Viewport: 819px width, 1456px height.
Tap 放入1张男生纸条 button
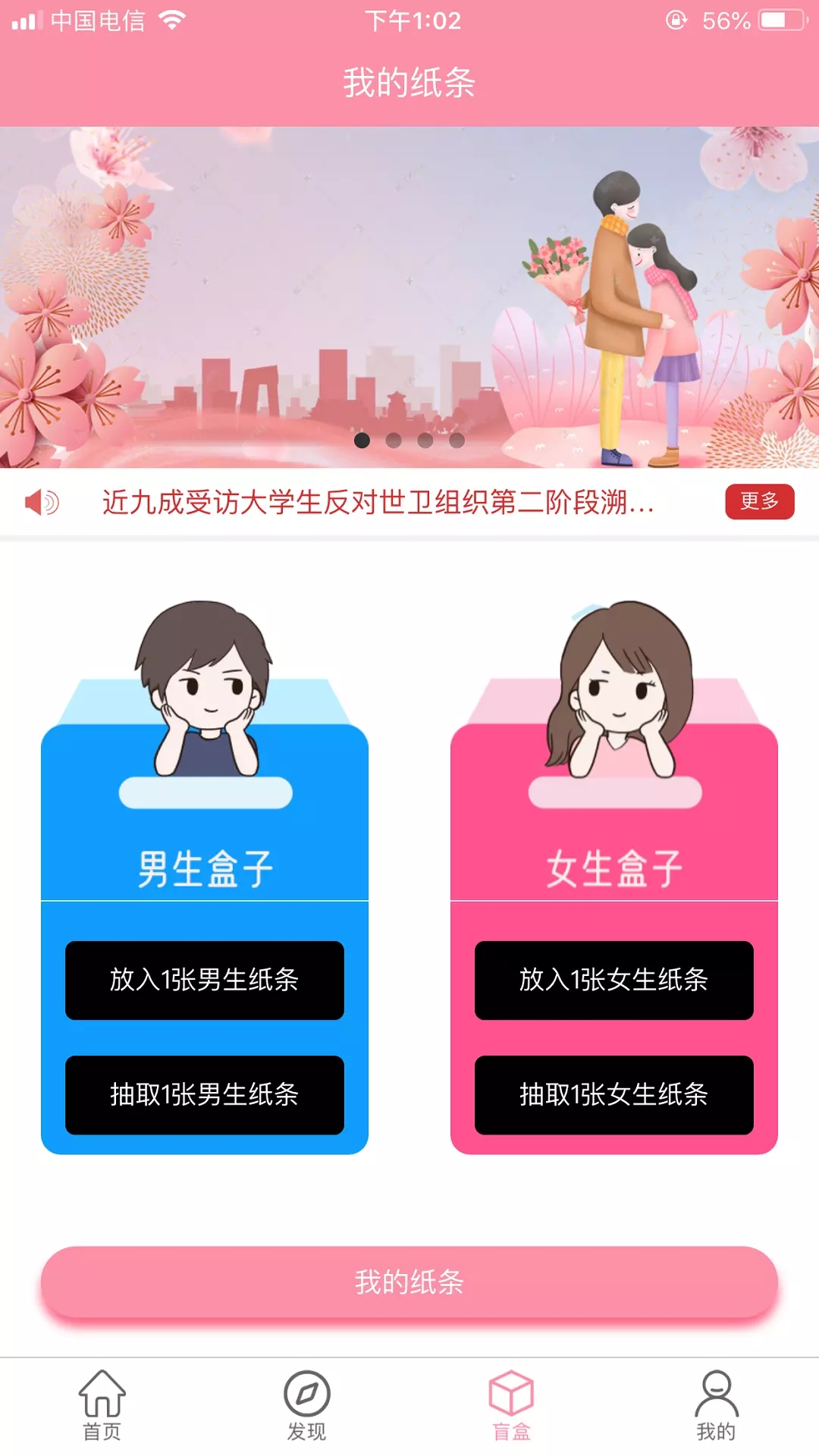[205, 981]
